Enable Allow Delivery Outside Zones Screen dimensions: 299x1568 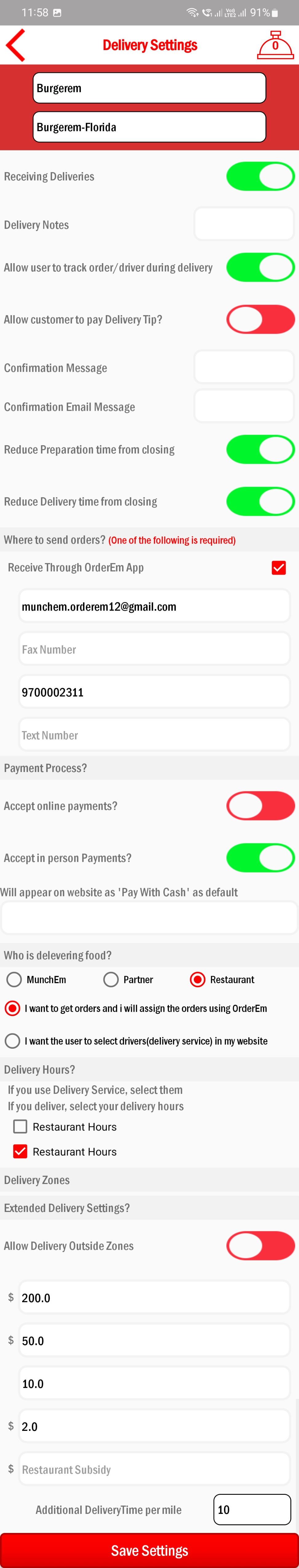pos(260,1246)
